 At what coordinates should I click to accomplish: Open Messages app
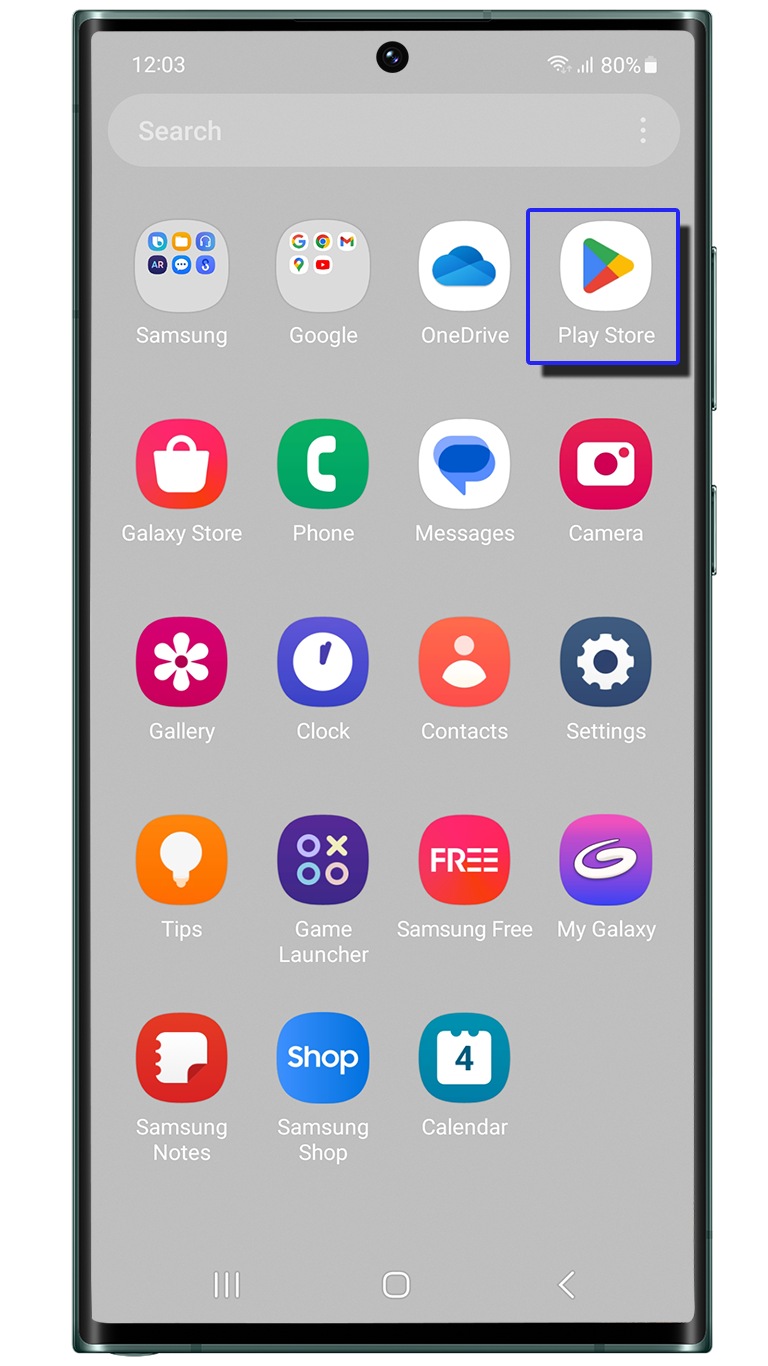(464, 464)
